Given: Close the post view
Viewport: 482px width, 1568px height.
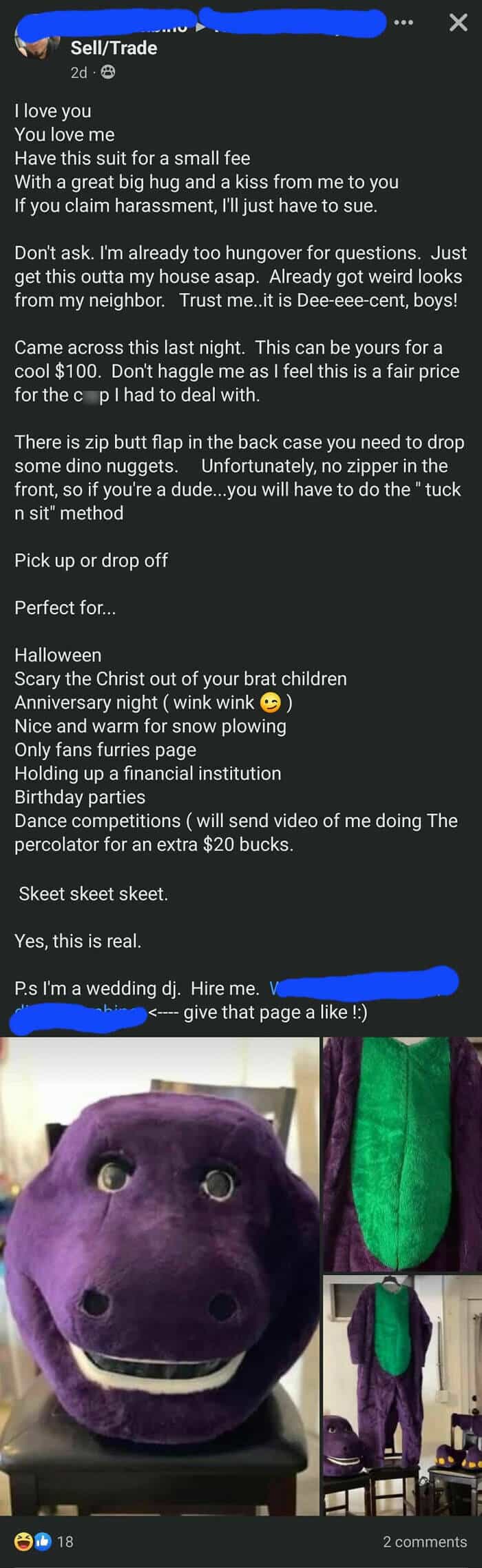Looking at the screenshot, I should (x=458, y=23).
